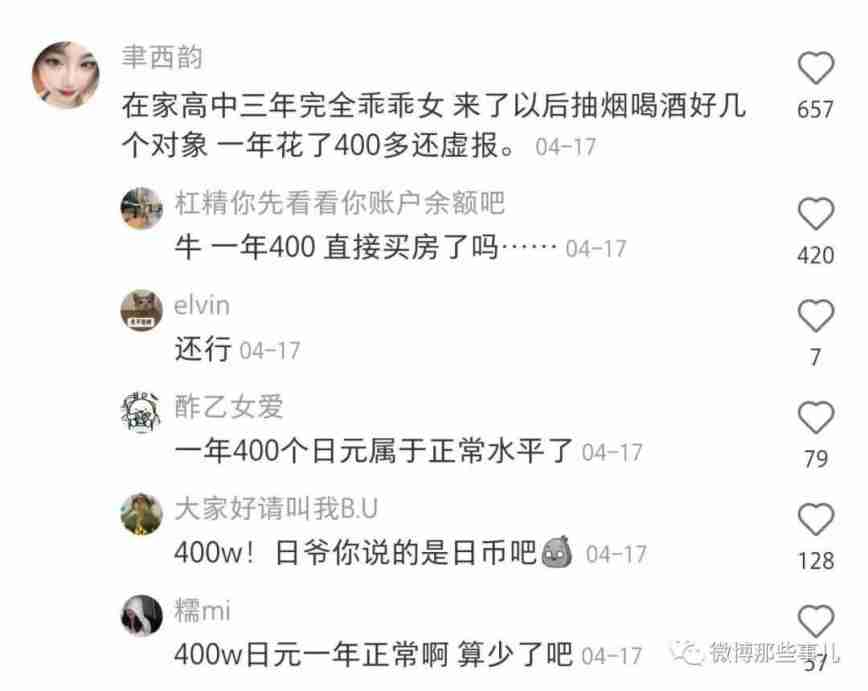Open 聿西韵's profile avatar

coord(67,75)
